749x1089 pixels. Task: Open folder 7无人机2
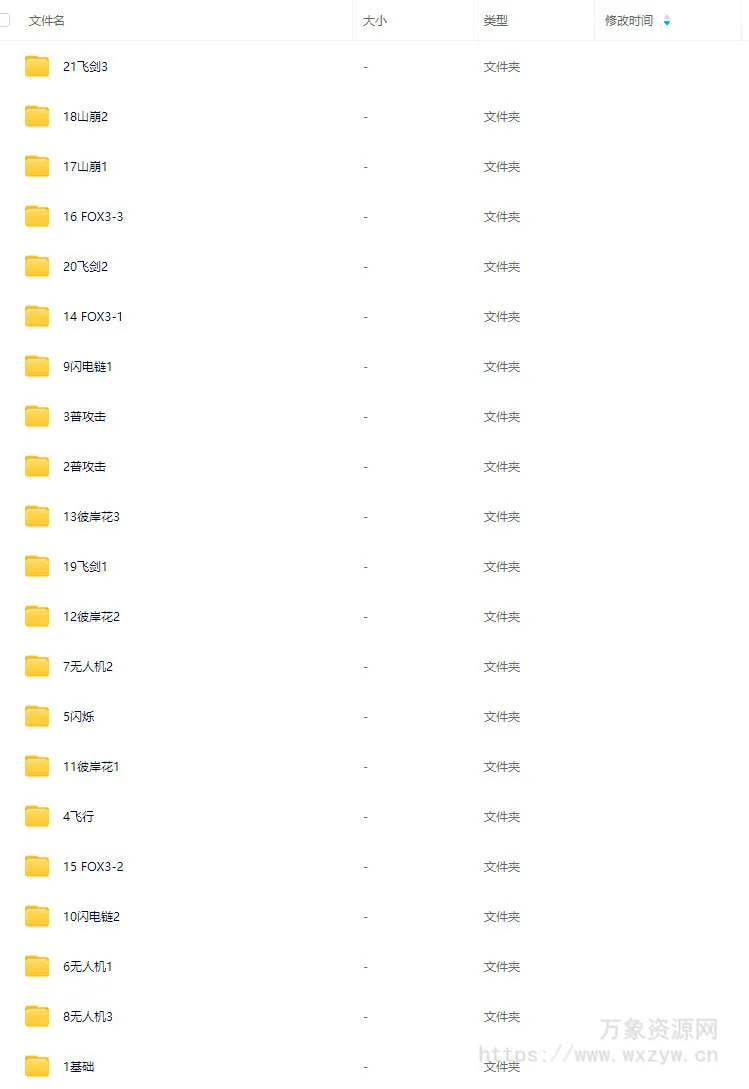88,667
